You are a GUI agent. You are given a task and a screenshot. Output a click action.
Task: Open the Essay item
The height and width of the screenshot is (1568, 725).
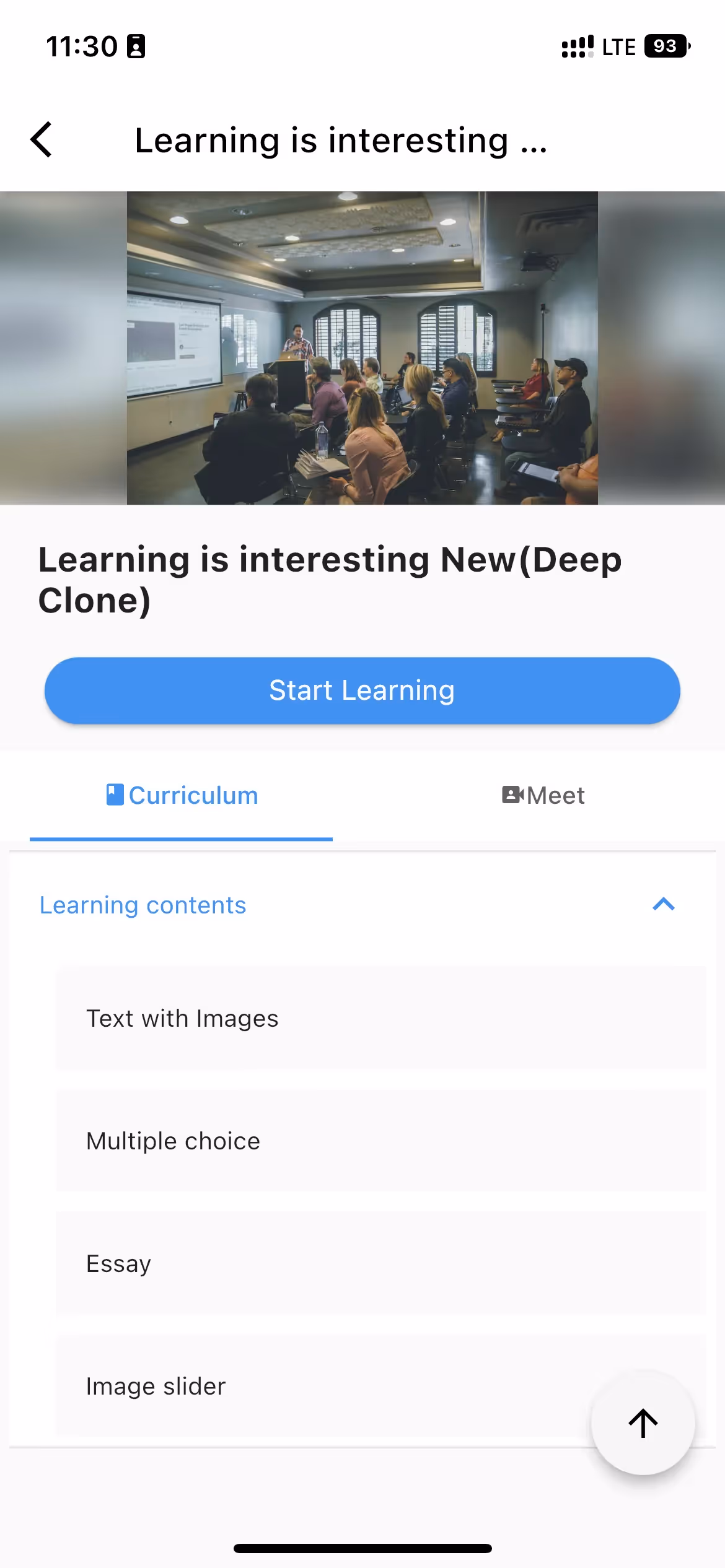pyautogui.click(x=380, y=1263)
